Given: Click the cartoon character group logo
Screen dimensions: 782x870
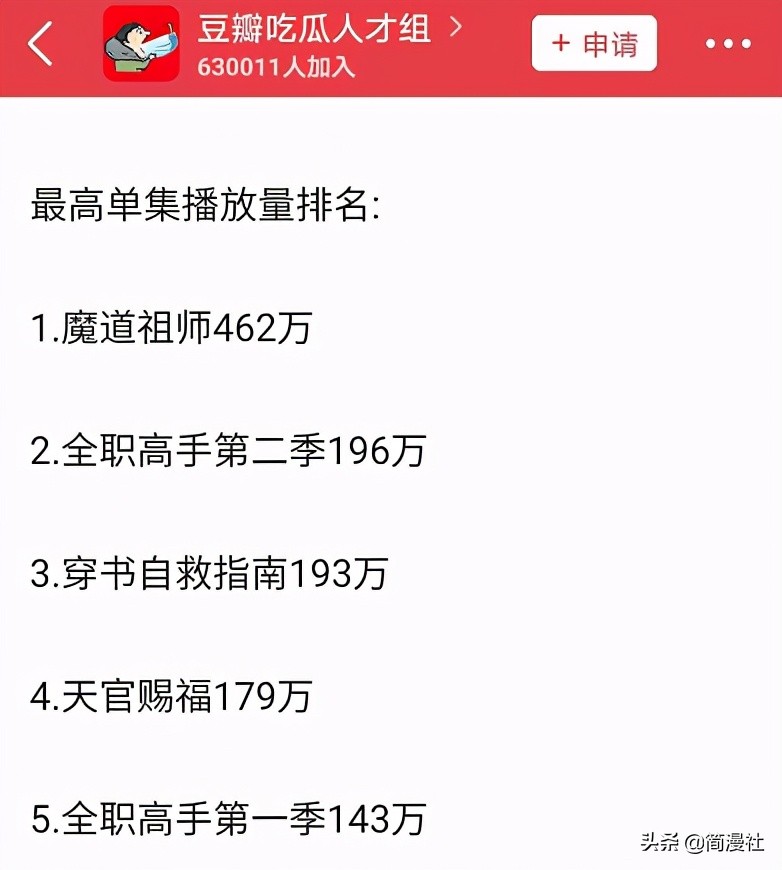Looking at the screenshot, I should click(142, 44).
